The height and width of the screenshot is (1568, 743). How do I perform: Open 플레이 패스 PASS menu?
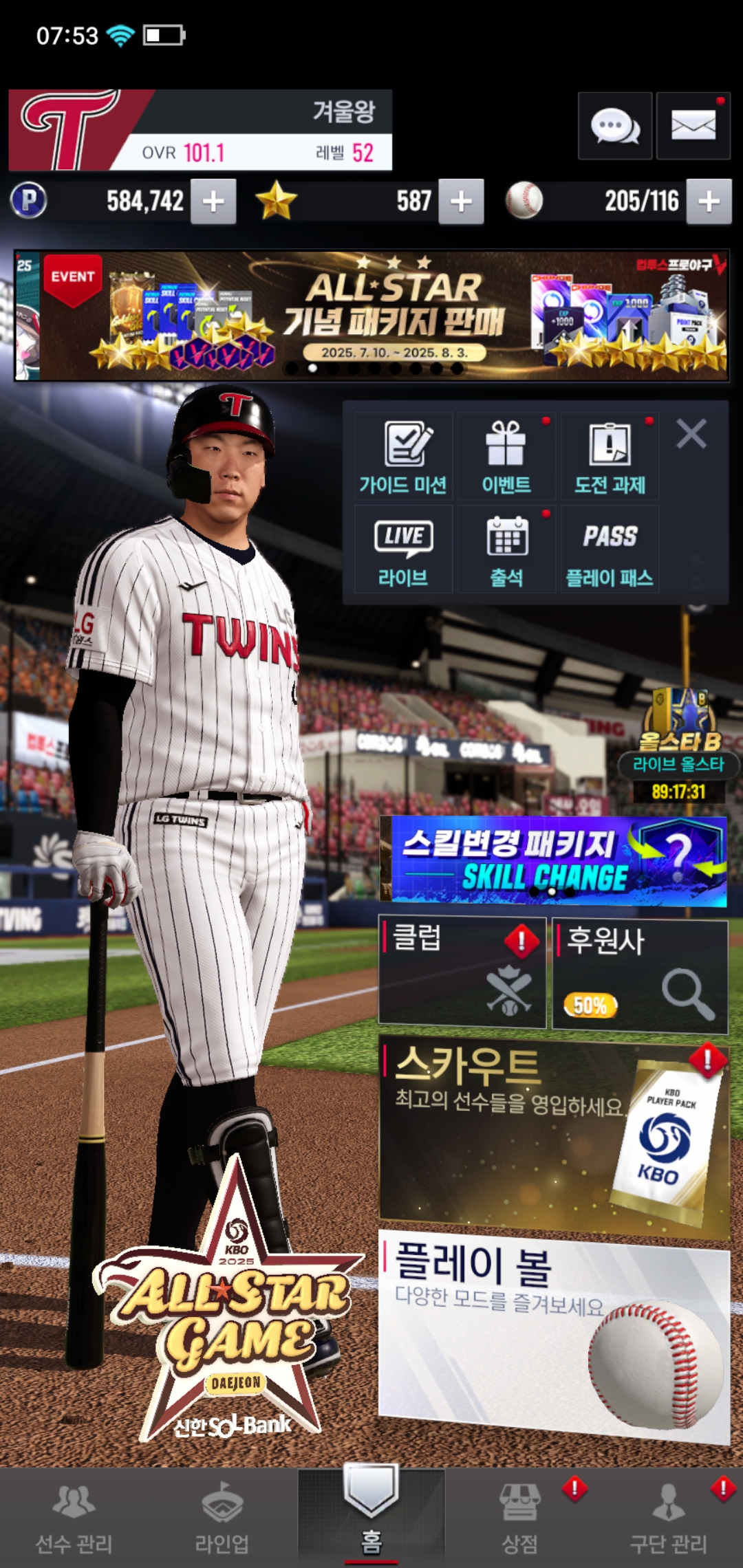click(610, 549)
